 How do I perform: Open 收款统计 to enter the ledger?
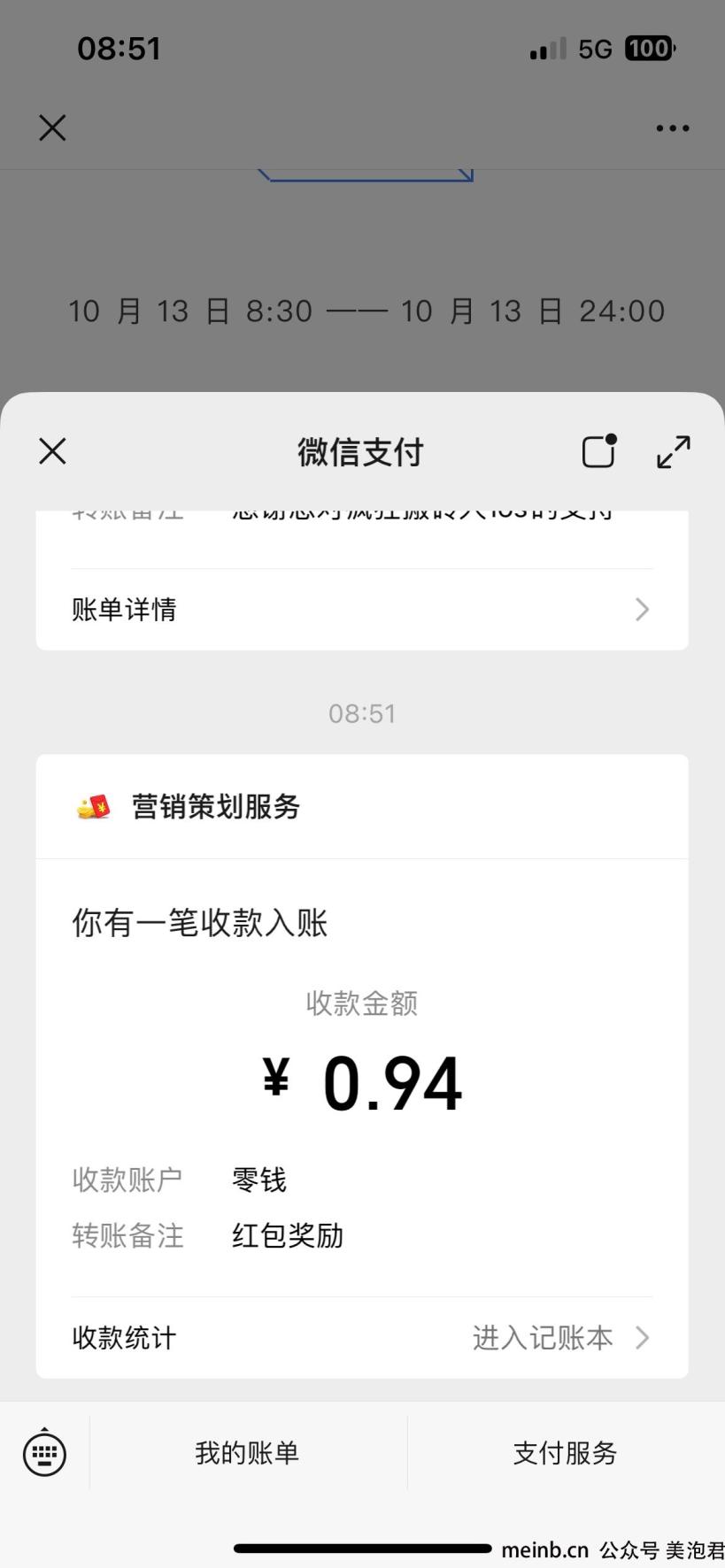click(362, 1338)
